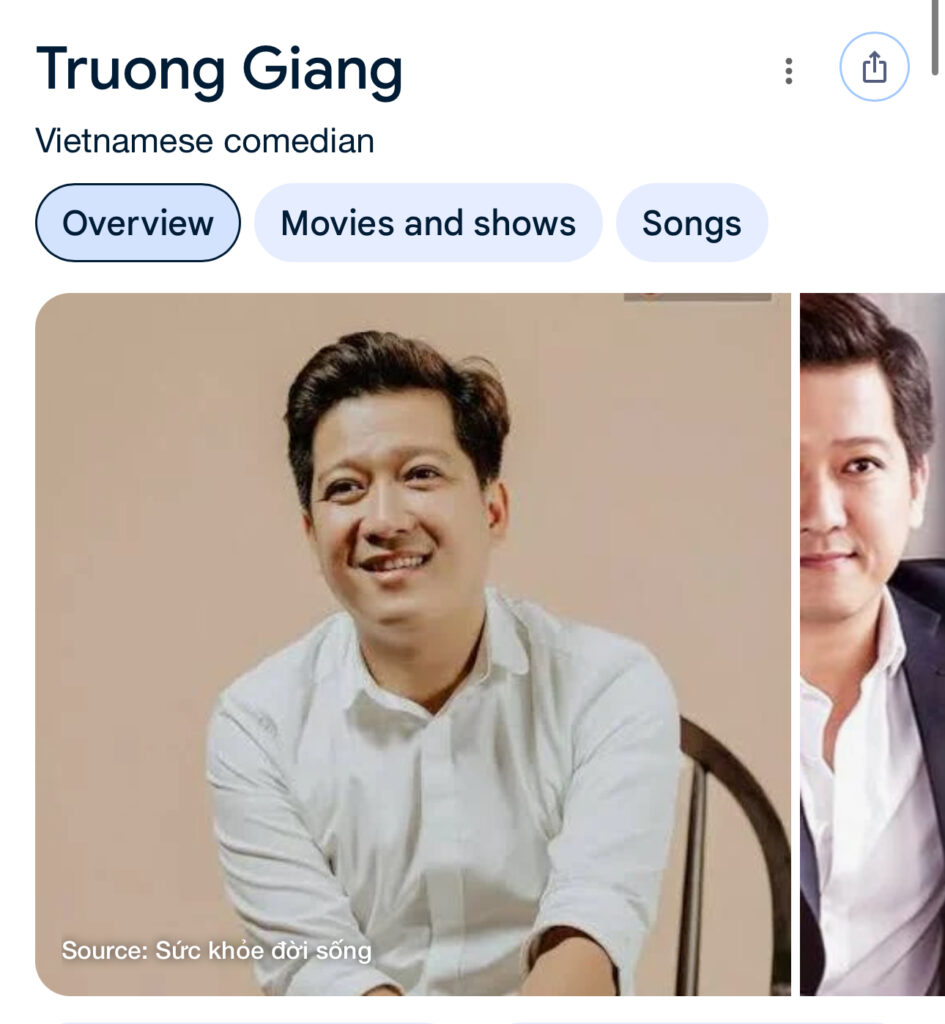Switch to Movies and shows
945x1024 pixels.
428,223
